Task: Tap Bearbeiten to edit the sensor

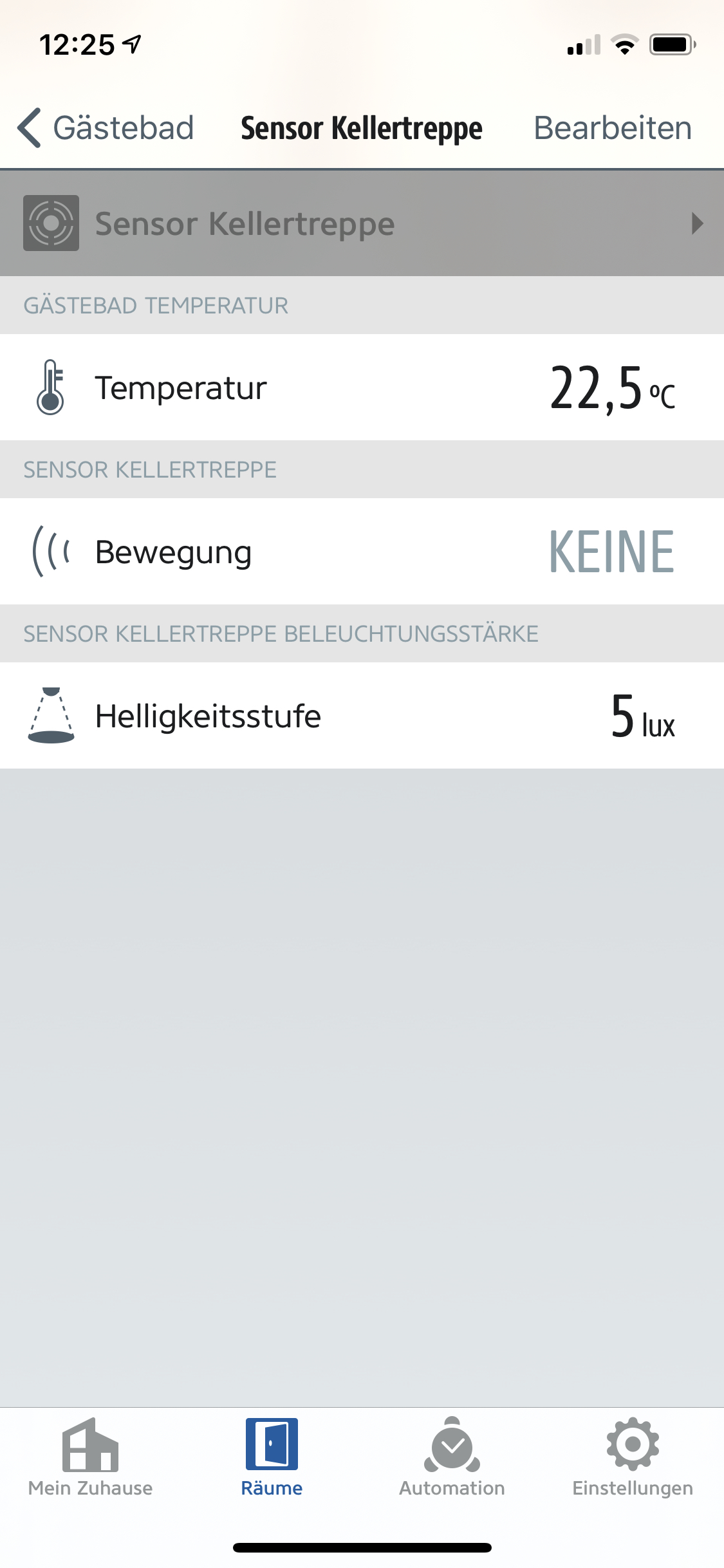Action: coord(612,127)
